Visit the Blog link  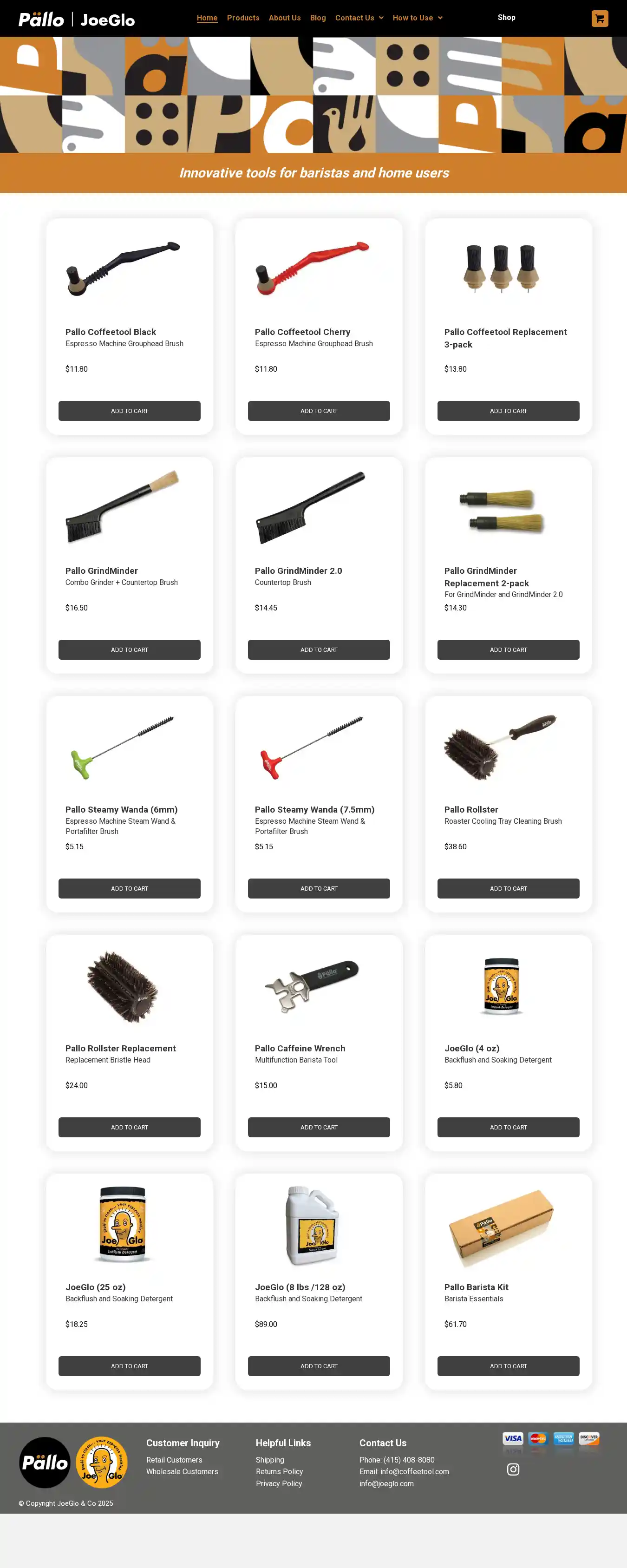pos(318,18)
